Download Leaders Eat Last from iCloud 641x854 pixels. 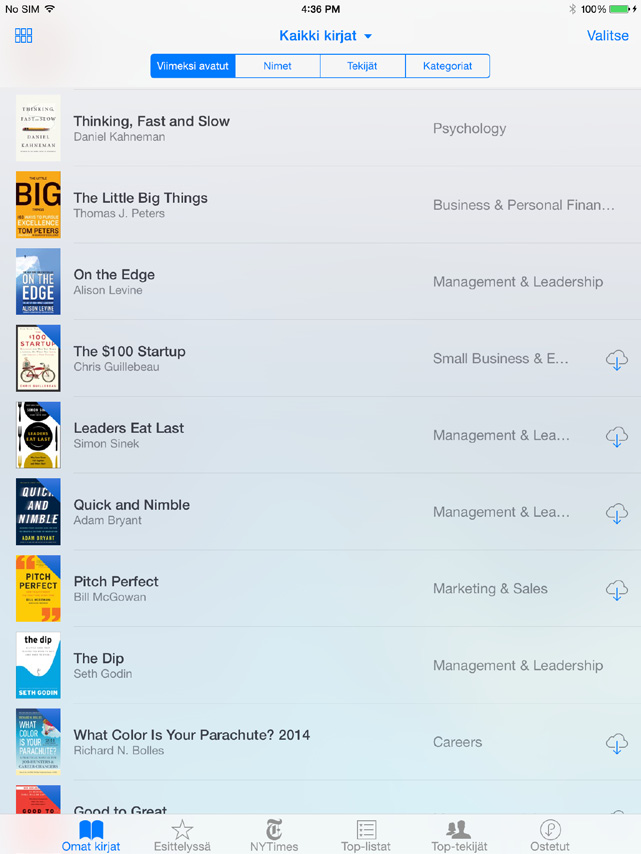(617, 436)
